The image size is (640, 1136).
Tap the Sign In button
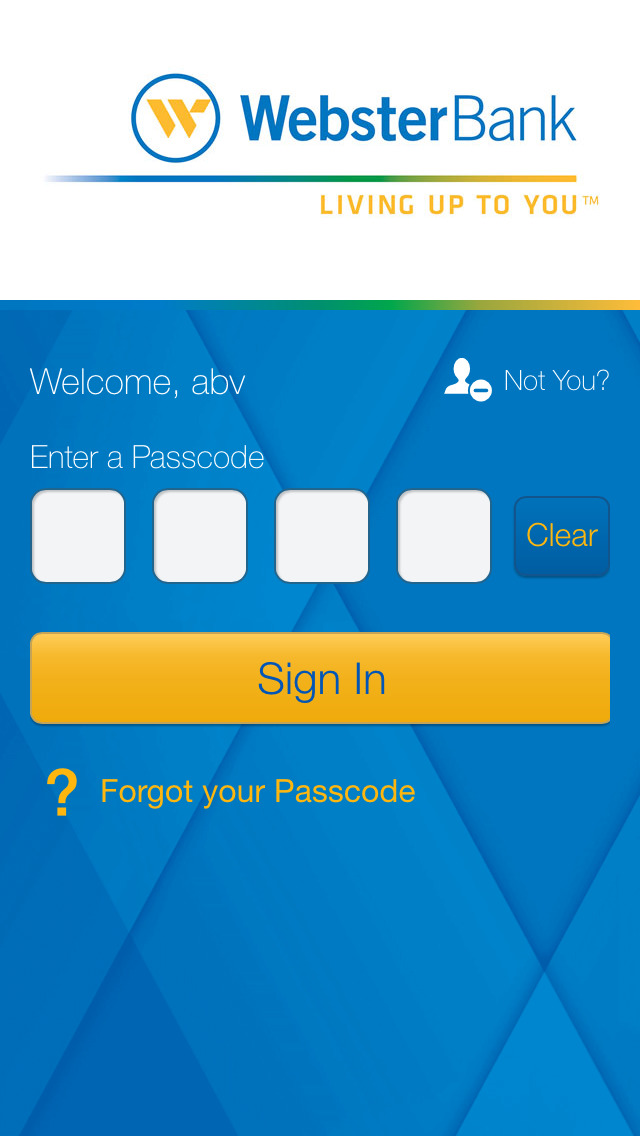pyautogui.click(x=320, y=678)
